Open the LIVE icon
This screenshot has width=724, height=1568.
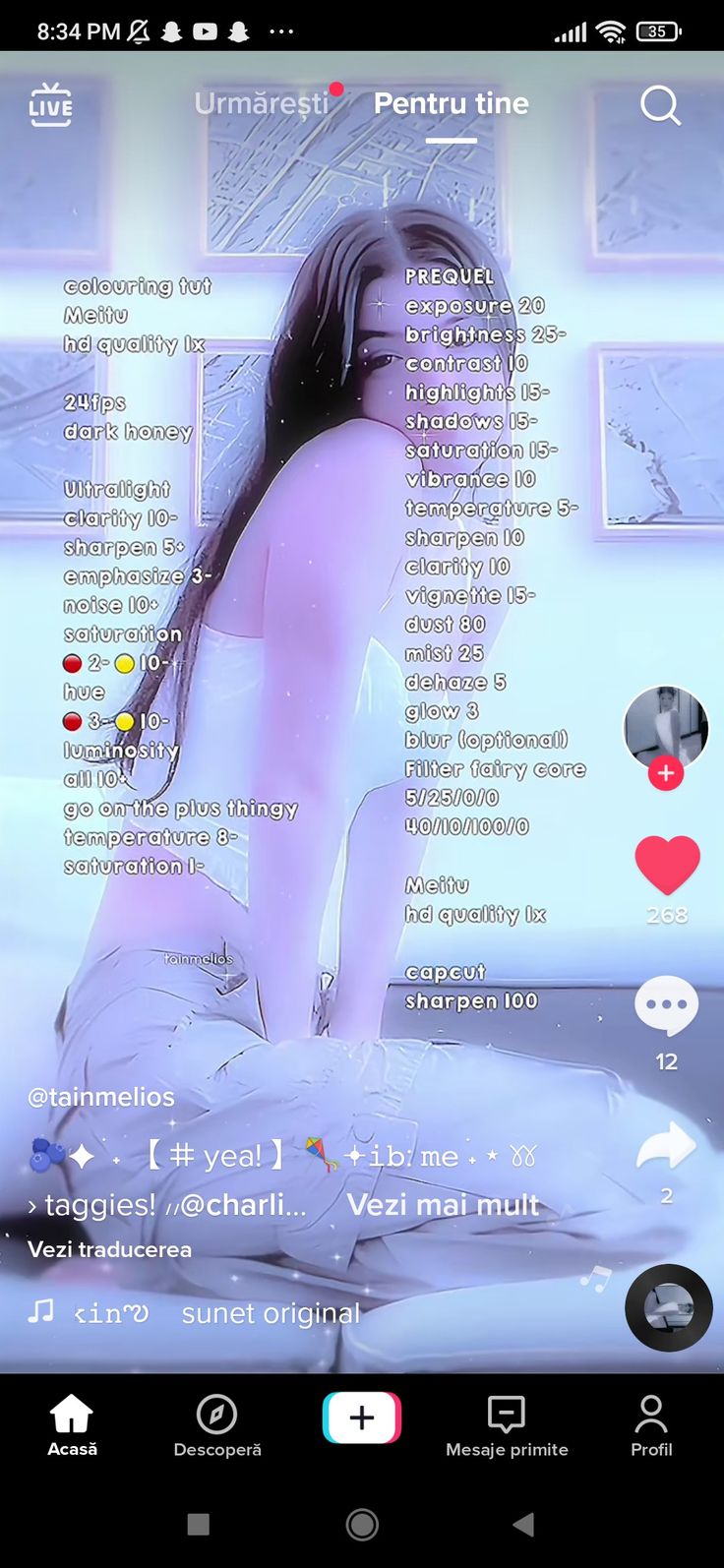[x=51, y=104]
